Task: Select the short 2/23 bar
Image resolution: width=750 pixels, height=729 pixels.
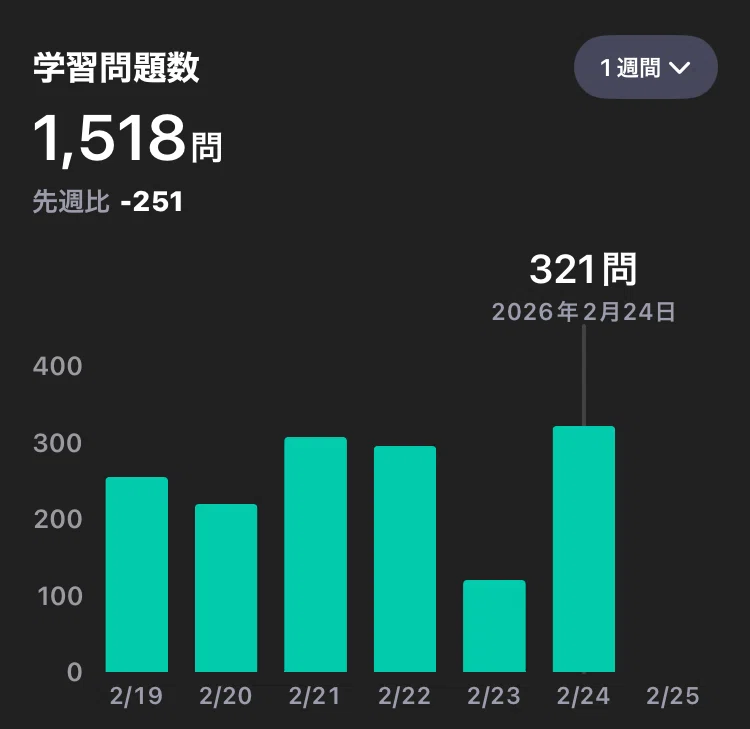Action: (494, 626)
